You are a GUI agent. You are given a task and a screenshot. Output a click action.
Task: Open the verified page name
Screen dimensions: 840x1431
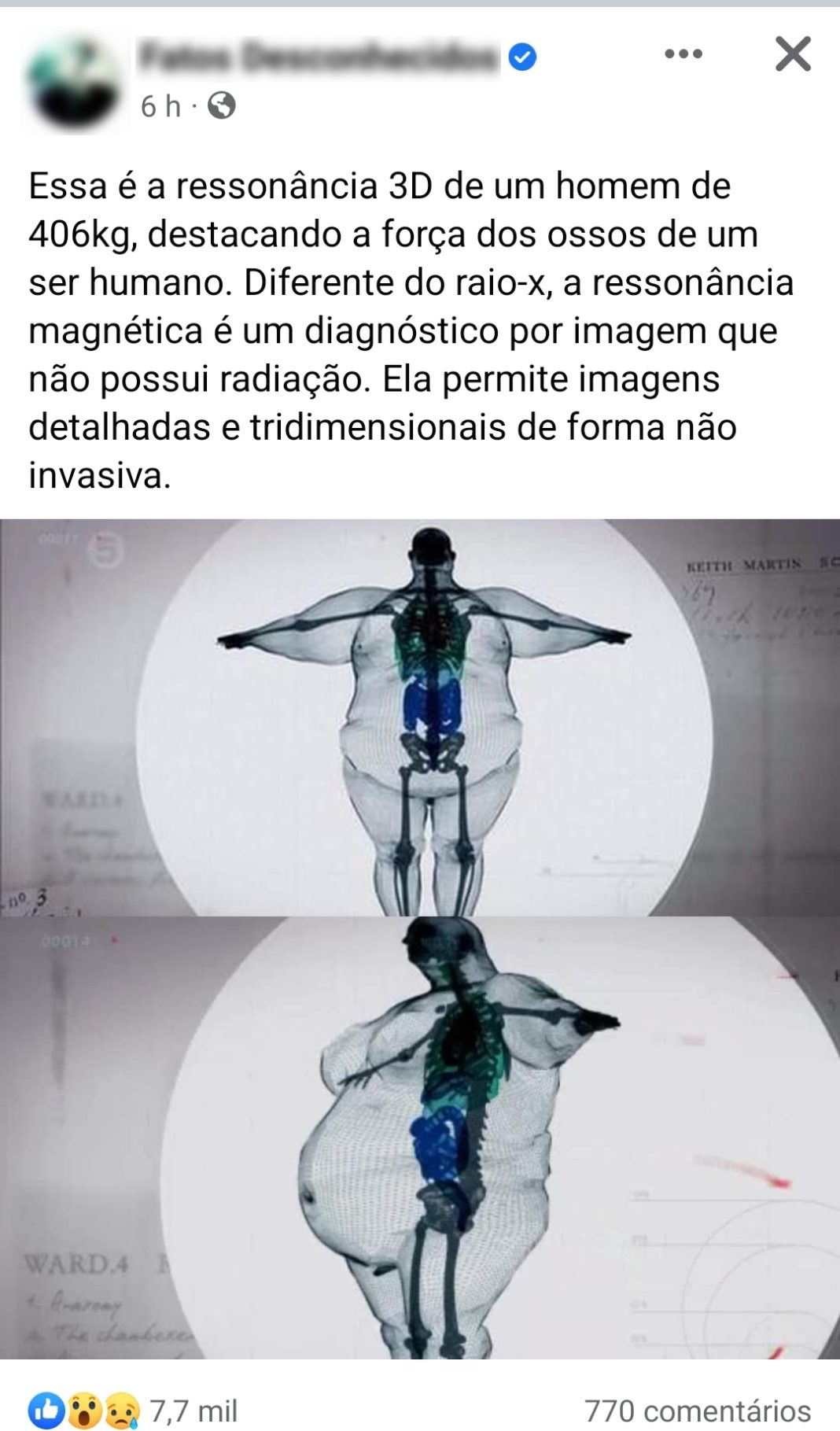tap(319, 57)
